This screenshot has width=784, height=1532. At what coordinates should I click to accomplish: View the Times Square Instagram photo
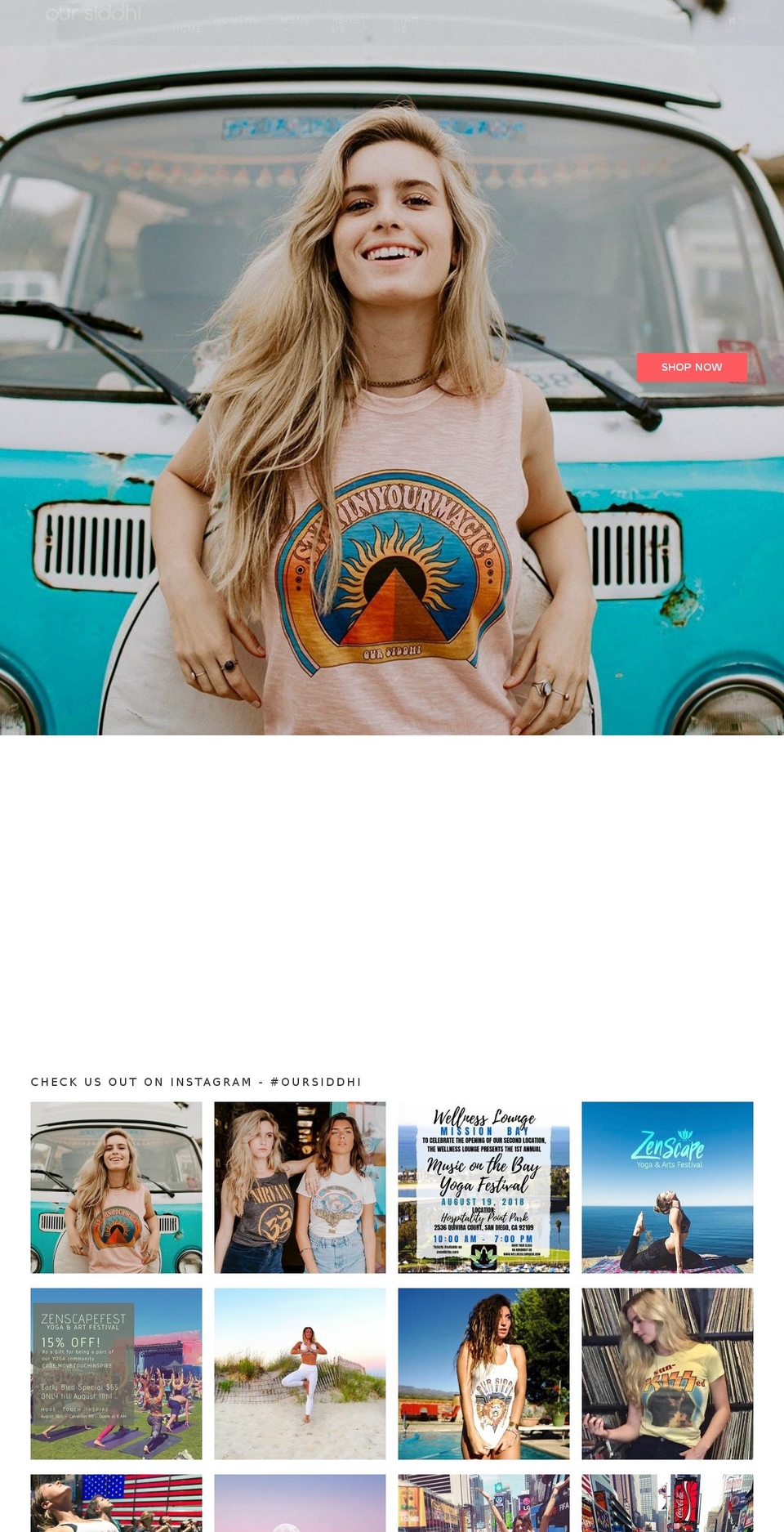(x=483, y=1503)
